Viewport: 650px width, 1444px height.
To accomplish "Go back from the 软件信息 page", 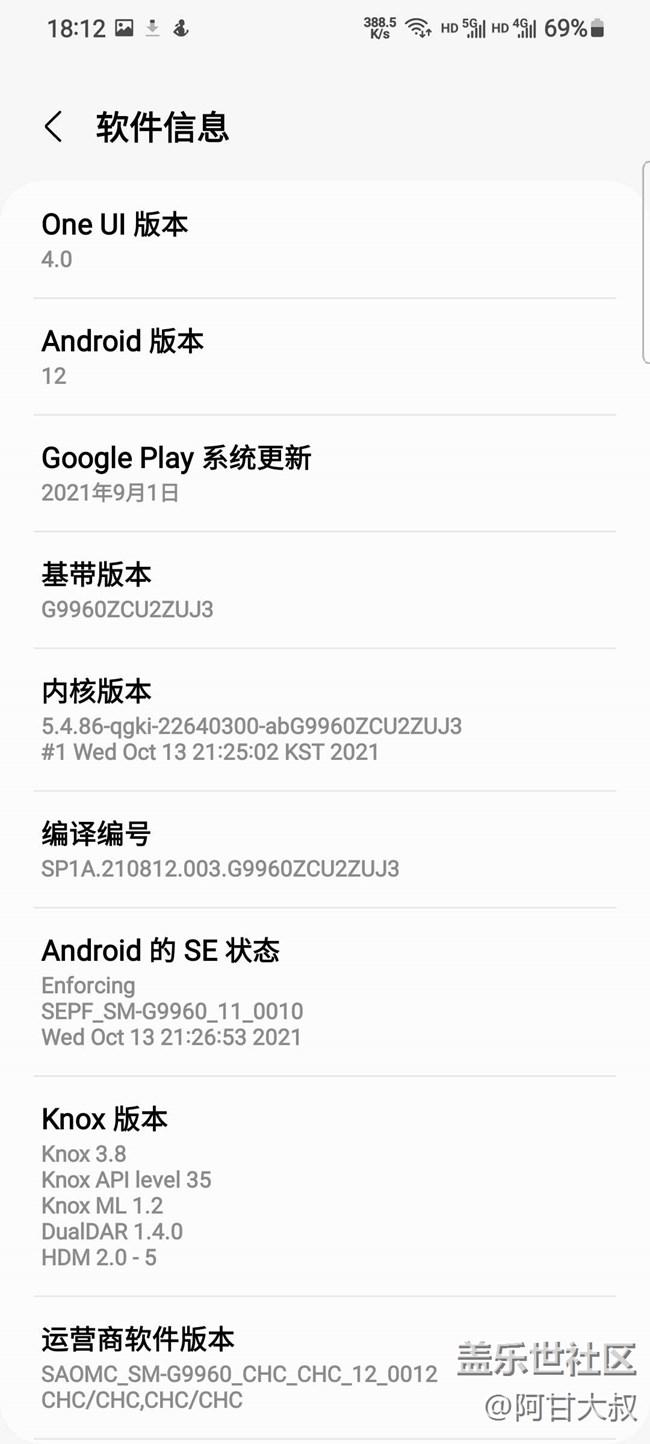I will (54, 127).
